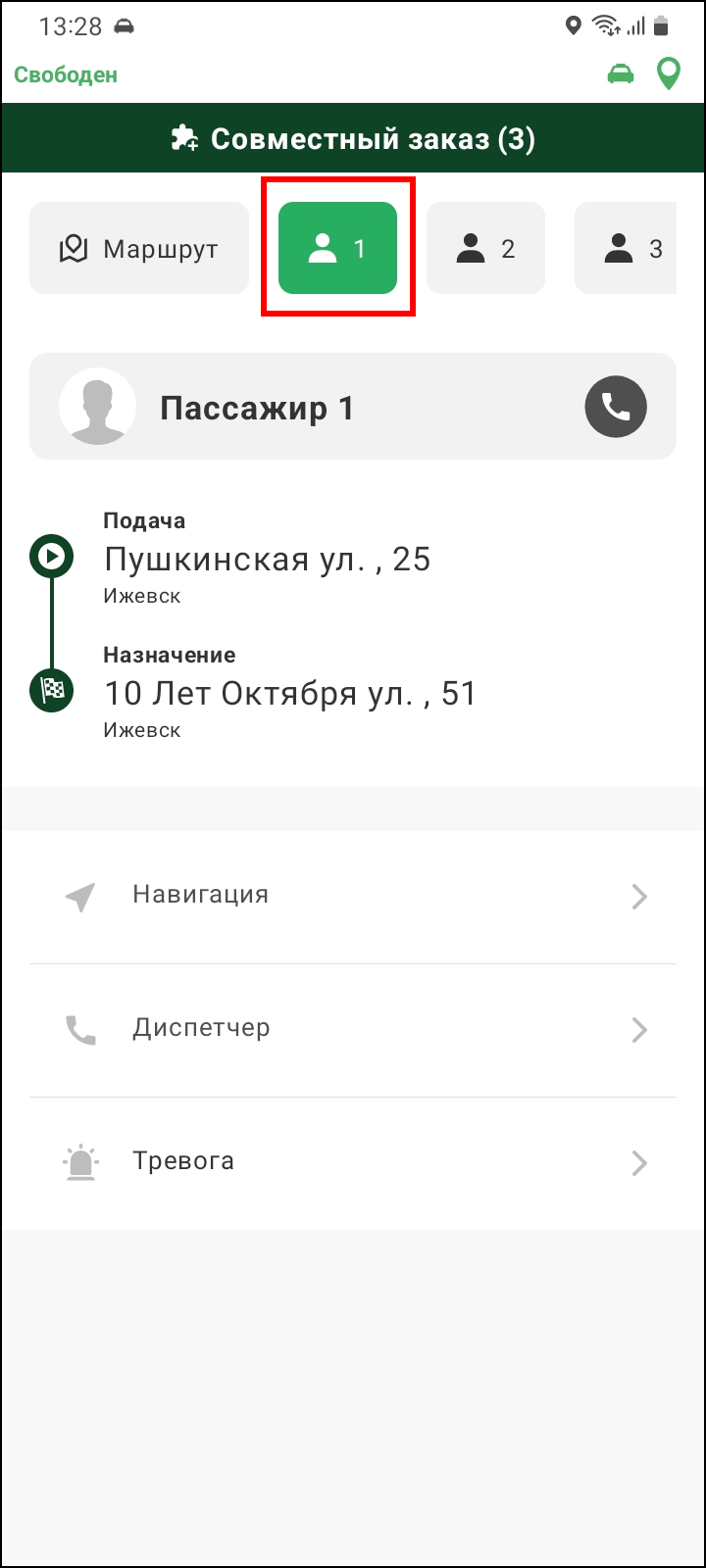Image resolution: width=706 pixels, height=1568 pixels.
Task: Tap the green car status icon
Action: 621,74
